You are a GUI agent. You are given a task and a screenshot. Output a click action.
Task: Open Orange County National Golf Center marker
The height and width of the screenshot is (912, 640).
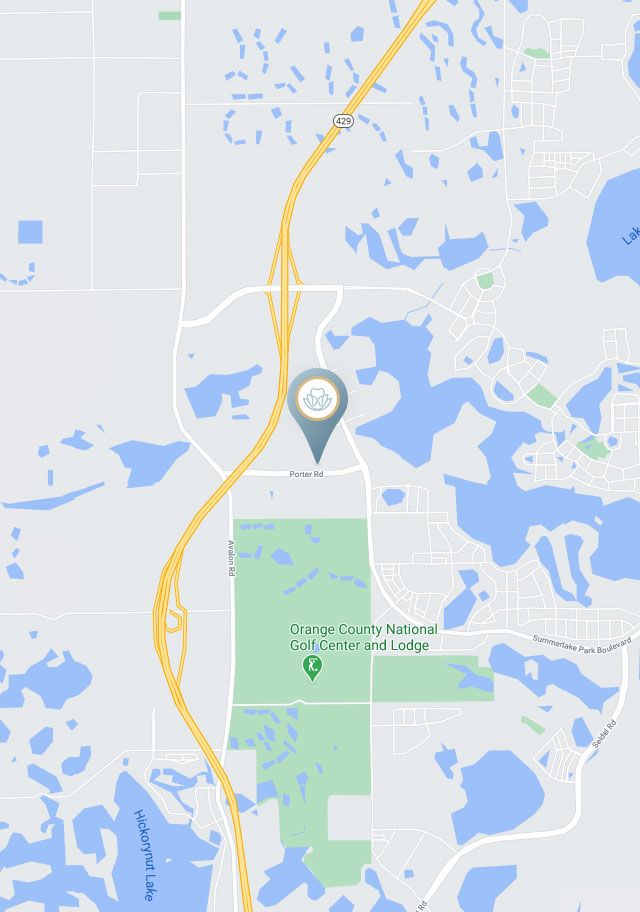[x=313, y=668]
